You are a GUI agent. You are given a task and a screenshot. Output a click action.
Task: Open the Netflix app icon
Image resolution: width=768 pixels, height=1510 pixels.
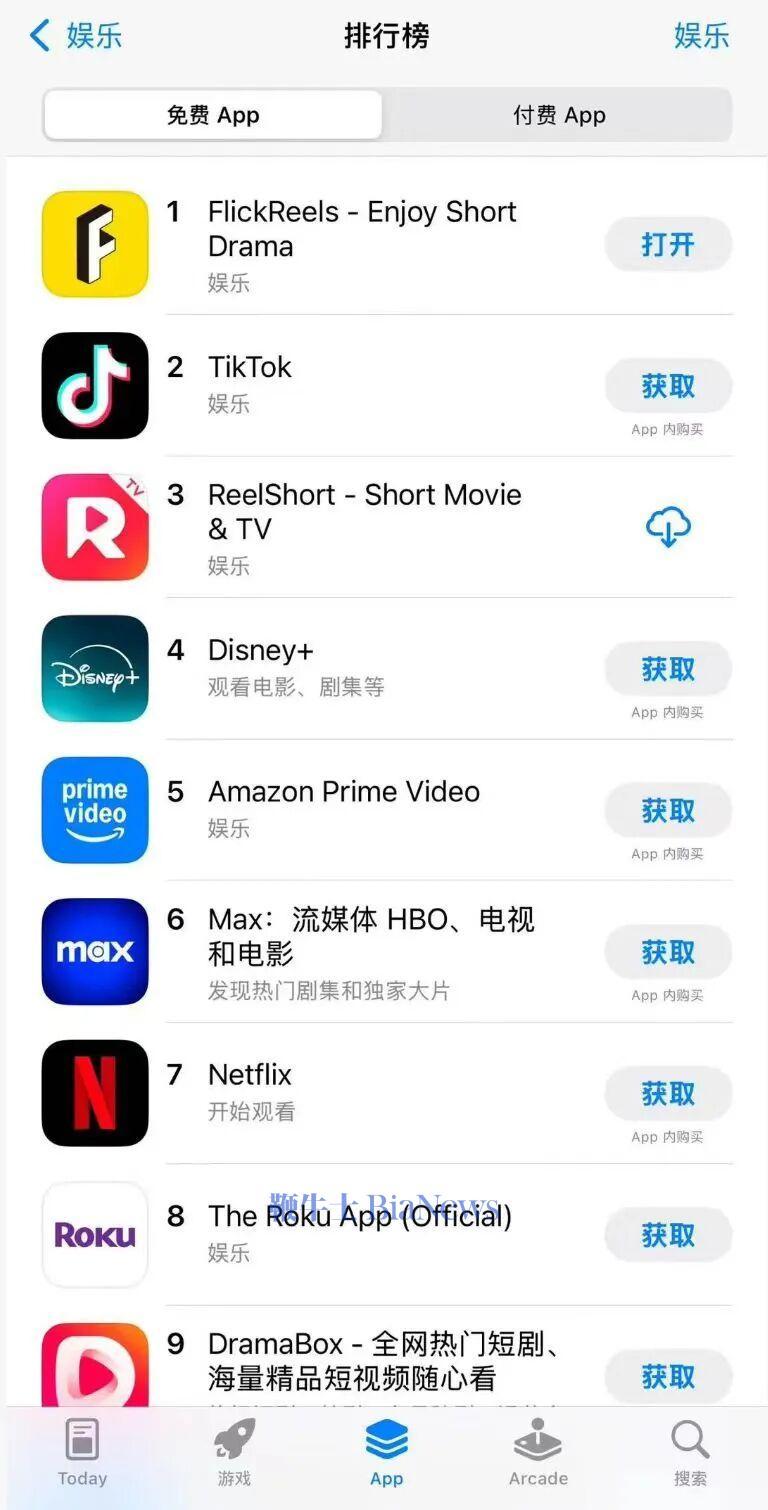click(x=95, y=1093)
